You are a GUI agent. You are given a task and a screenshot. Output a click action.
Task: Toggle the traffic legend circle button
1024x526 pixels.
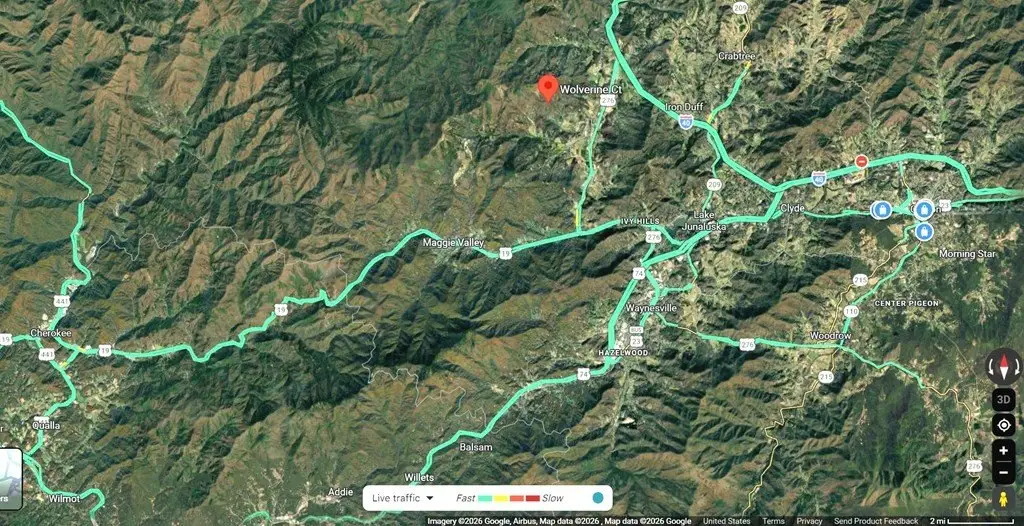598,497
